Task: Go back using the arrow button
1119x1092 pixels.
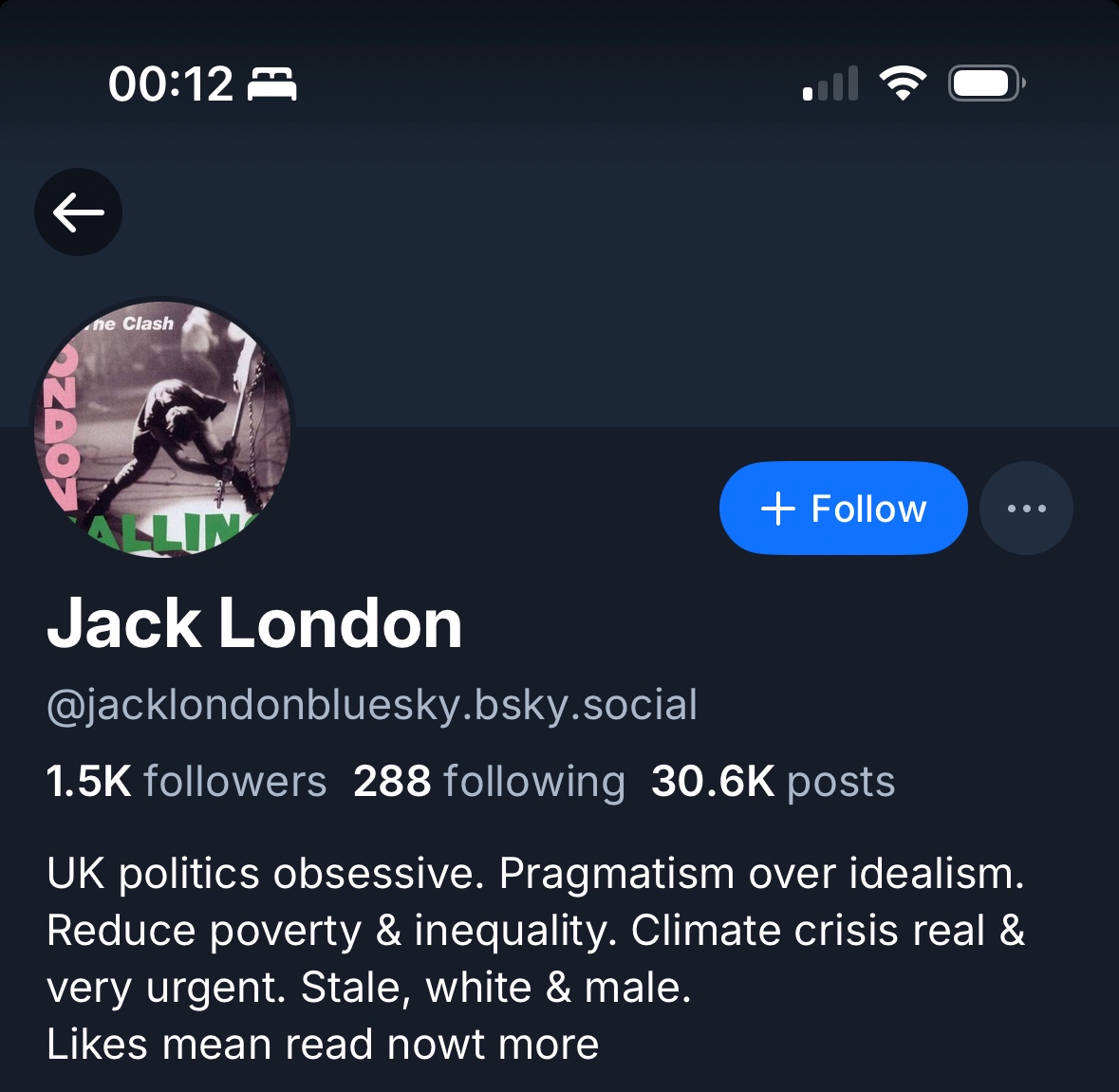Action: (78, 212)
